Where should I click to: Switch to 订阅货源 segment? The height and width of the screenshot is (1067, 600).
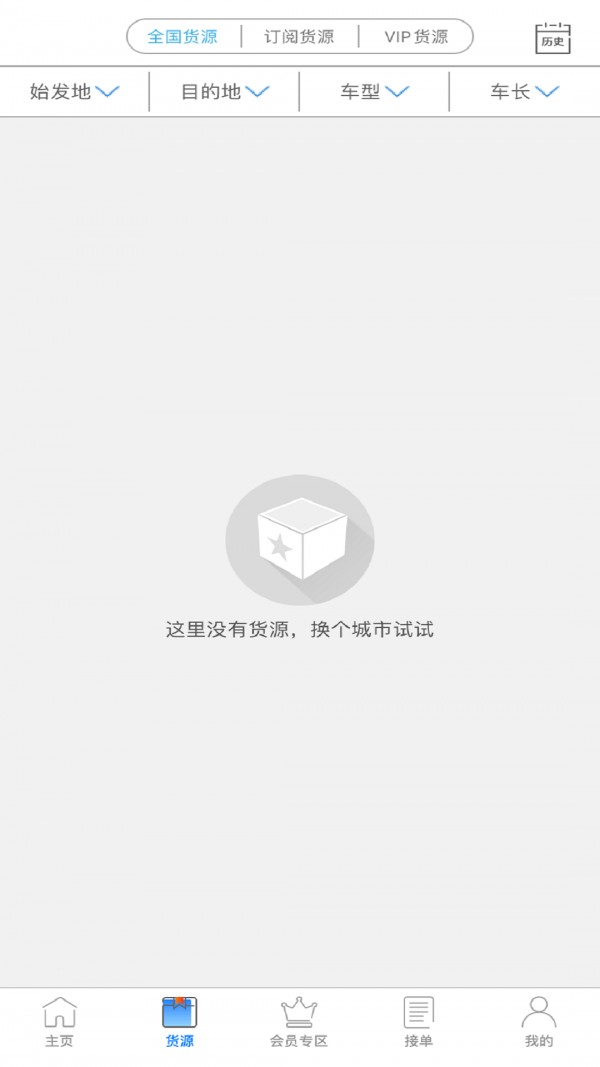299,37
